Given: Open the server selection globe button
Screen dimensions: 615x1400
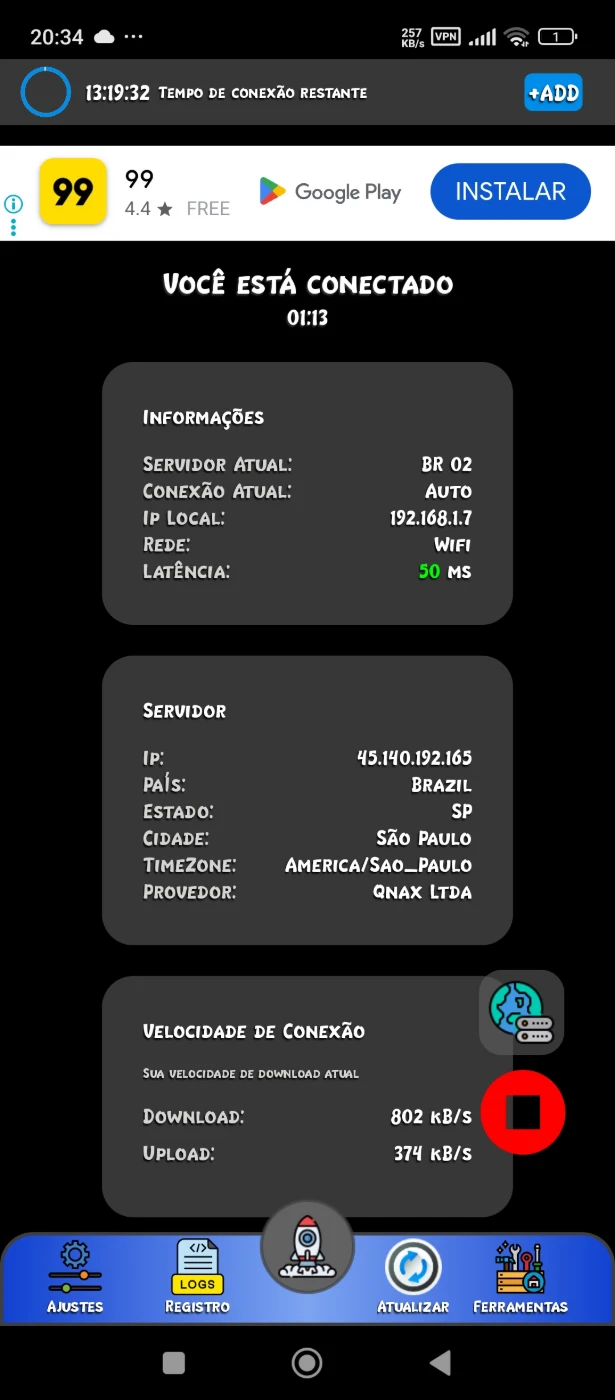Looking at the screenshot, I should (x=521, y=1011).
